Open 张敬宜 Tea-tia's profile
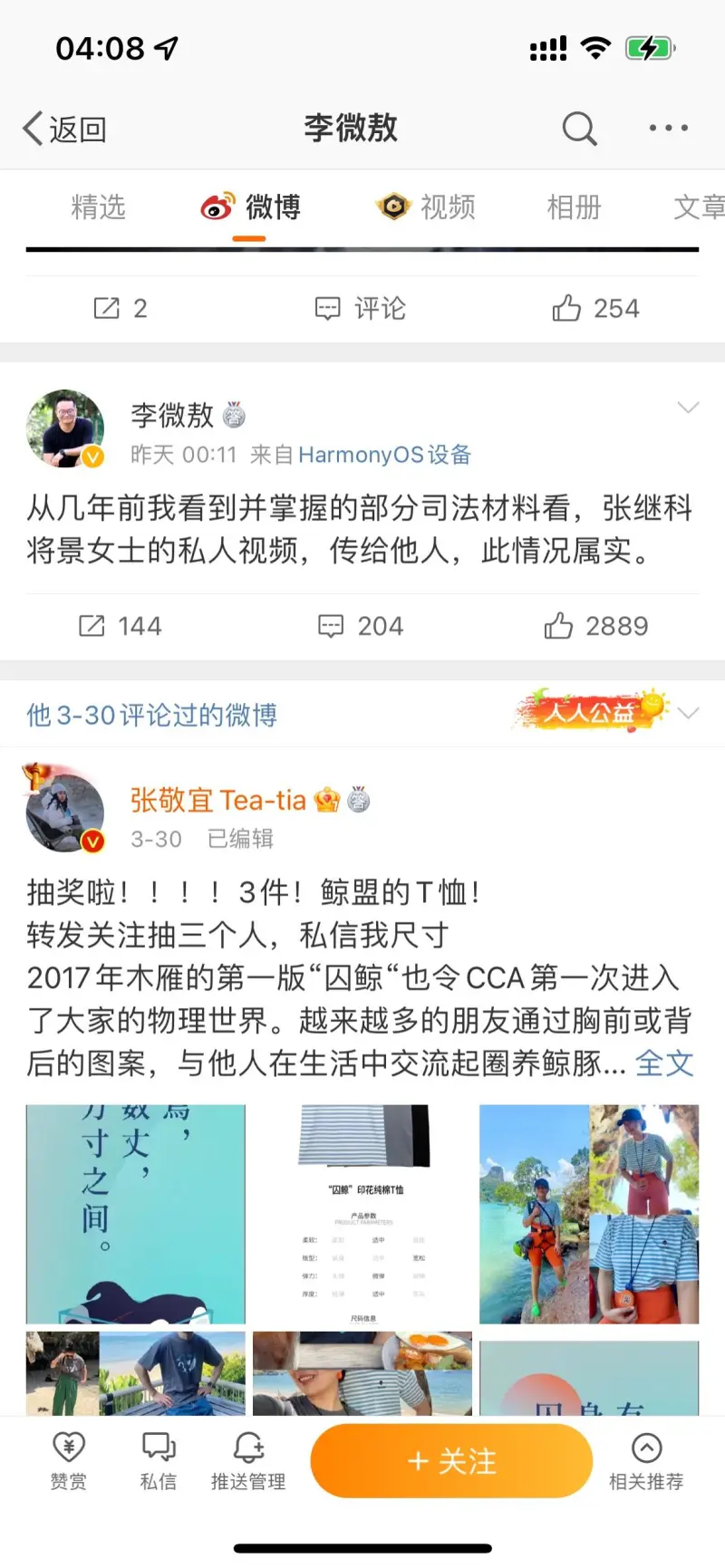Viewport: 725px width, 1568px height. coord(217,800)
